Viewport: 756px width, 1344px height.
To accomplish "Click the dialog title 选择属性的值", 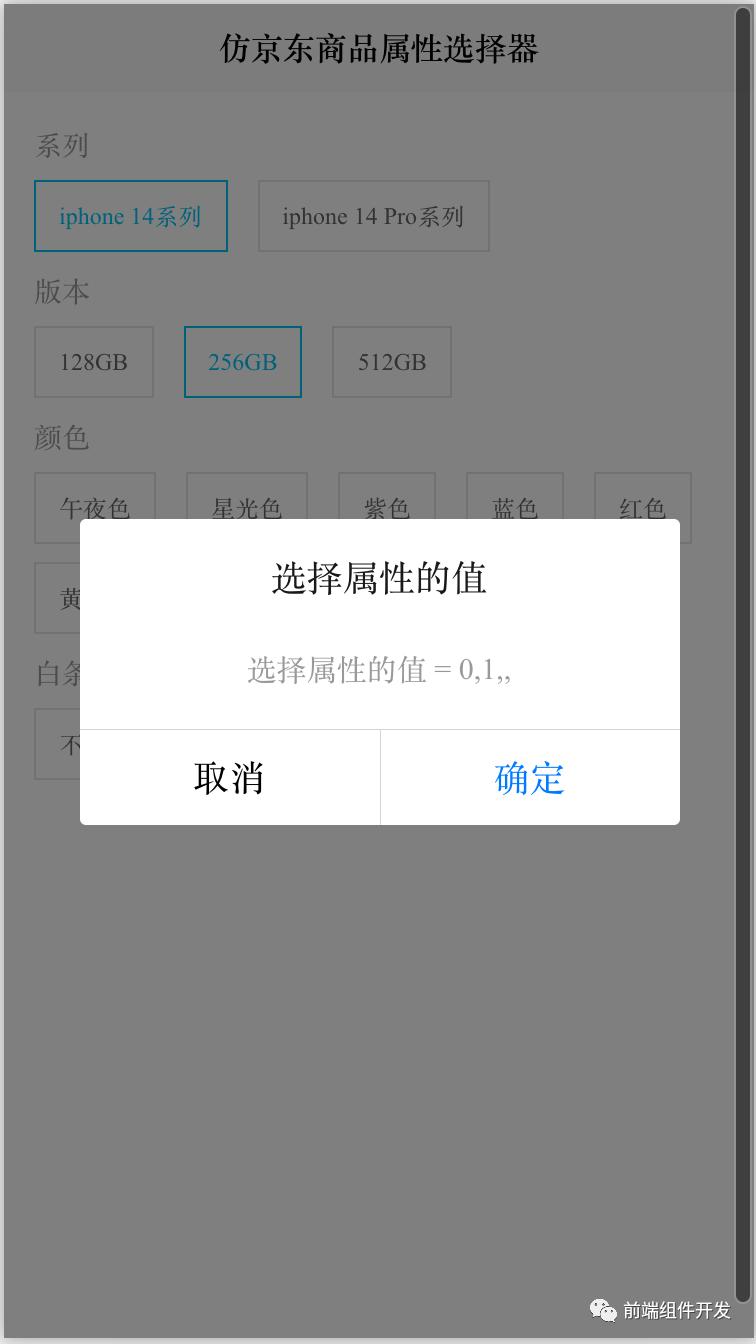I will 378,578.
